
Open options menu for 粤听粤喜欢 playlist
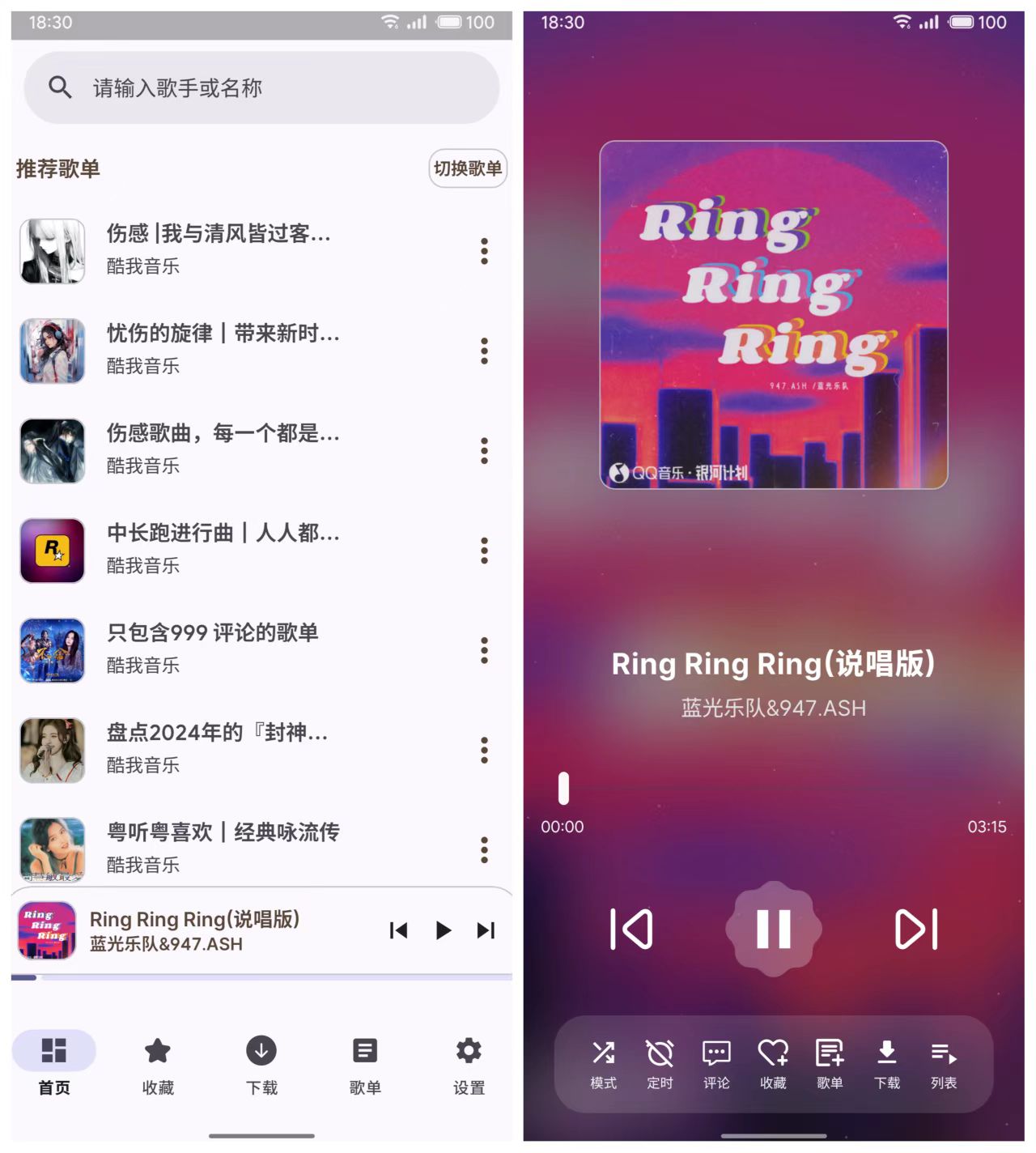coord(485,850)
